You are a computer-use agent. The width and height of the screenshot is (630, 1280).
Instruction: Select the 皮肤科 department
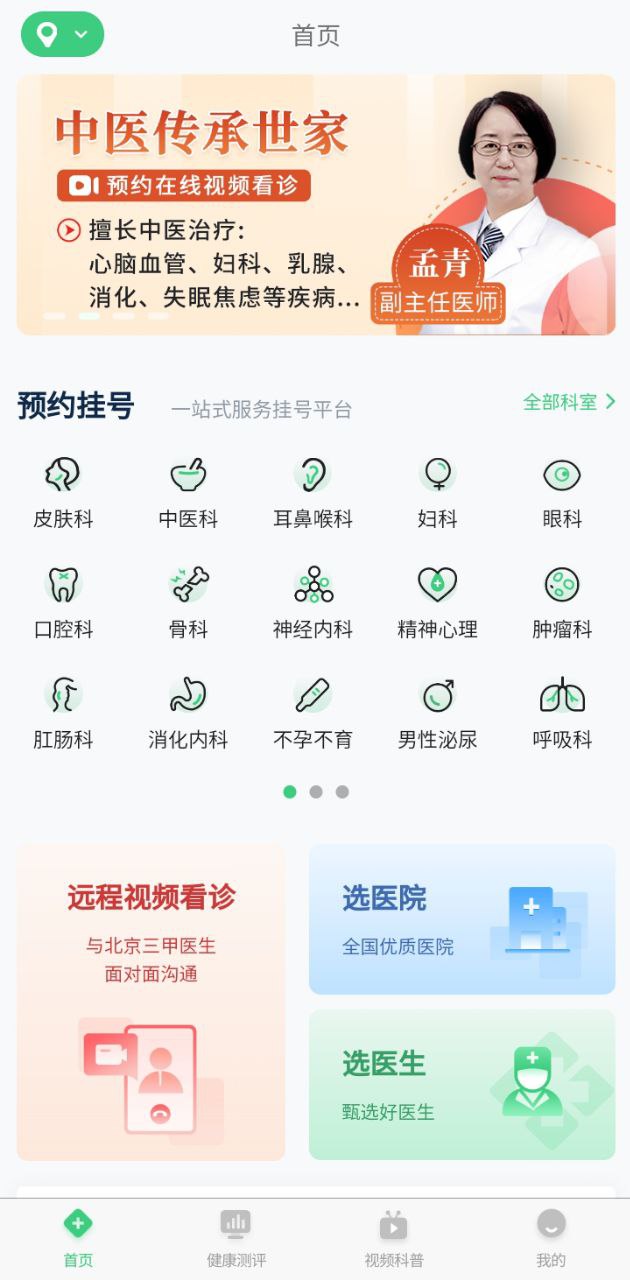63,491
